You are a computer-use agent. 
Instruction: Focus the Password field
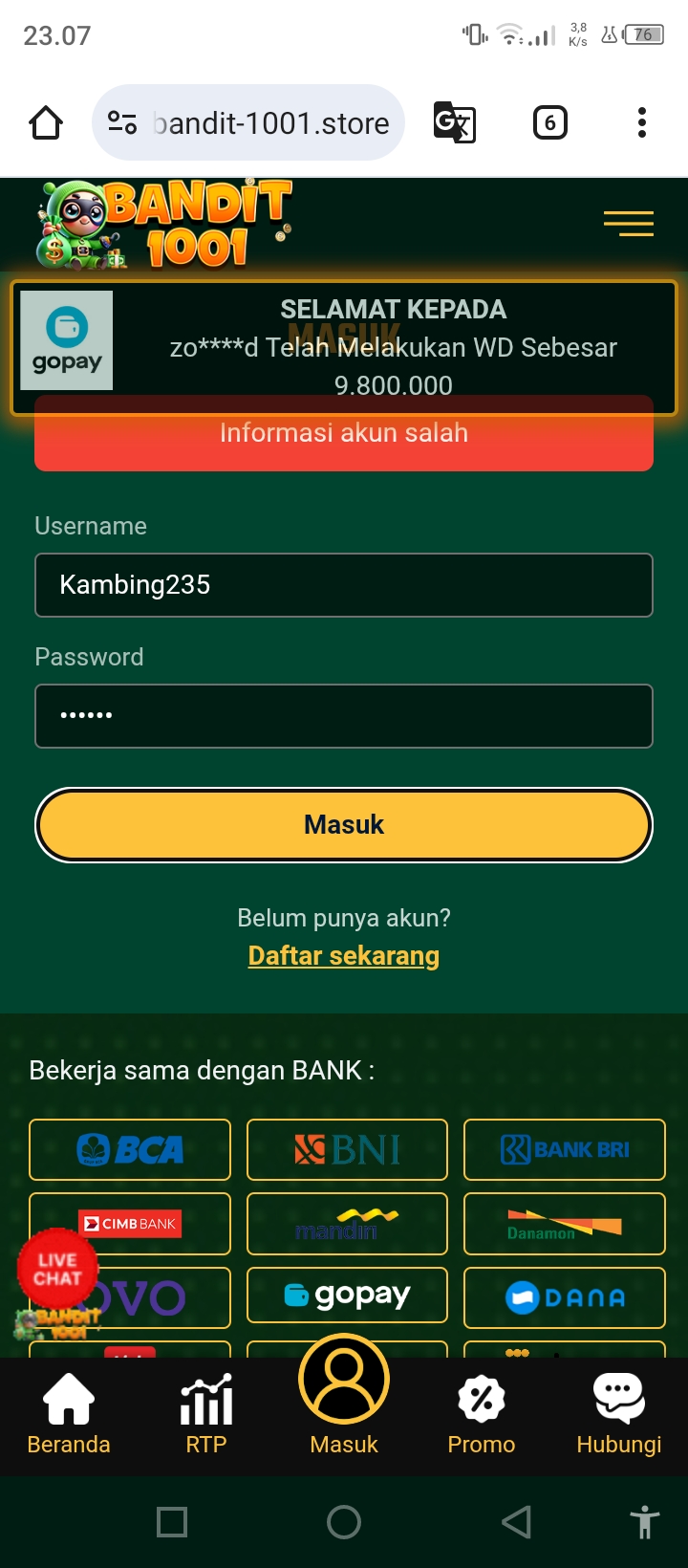coord(344,716)
